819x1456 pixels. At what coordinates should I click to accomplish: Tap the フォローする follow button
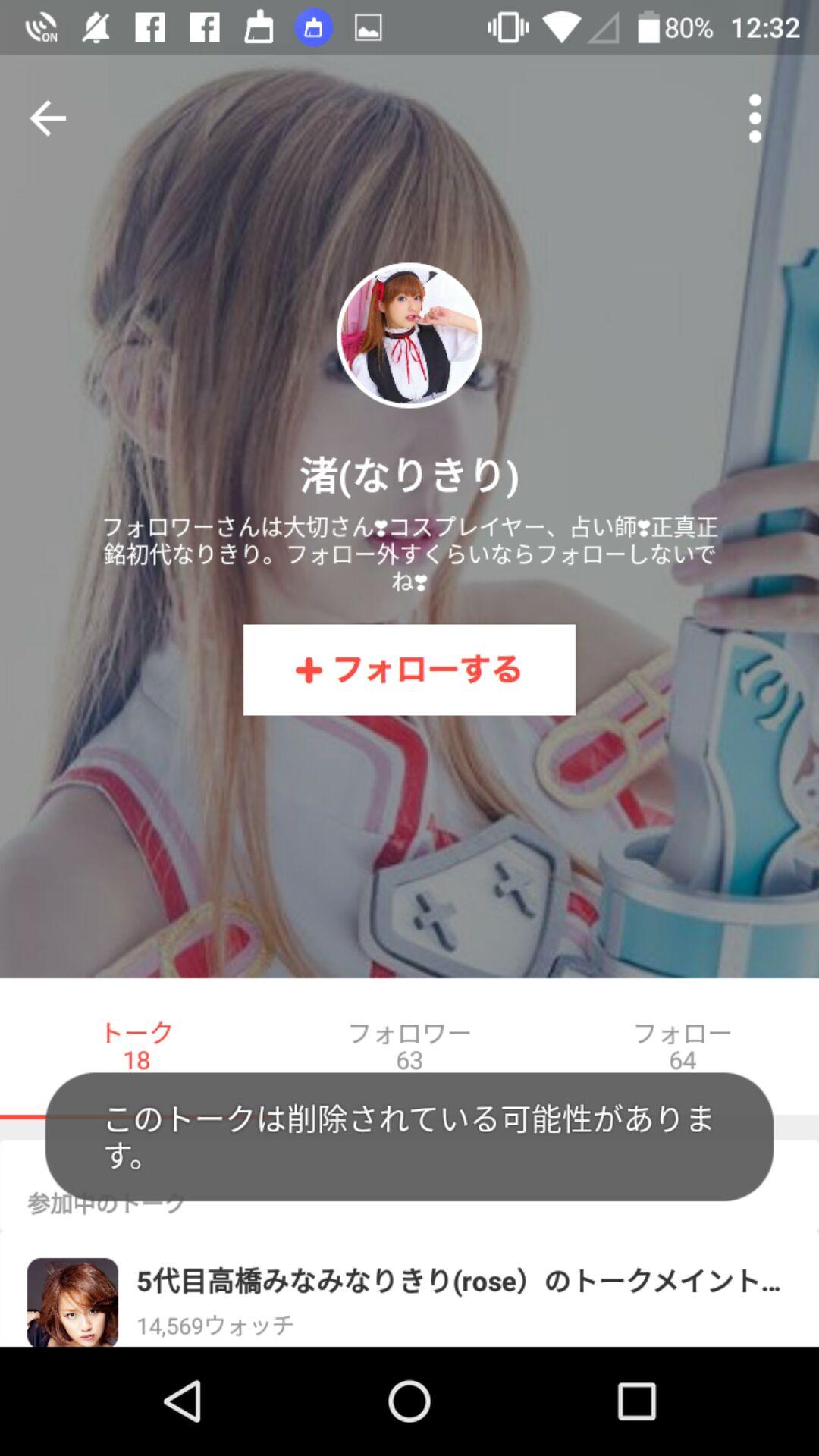[x=409, y=670]
